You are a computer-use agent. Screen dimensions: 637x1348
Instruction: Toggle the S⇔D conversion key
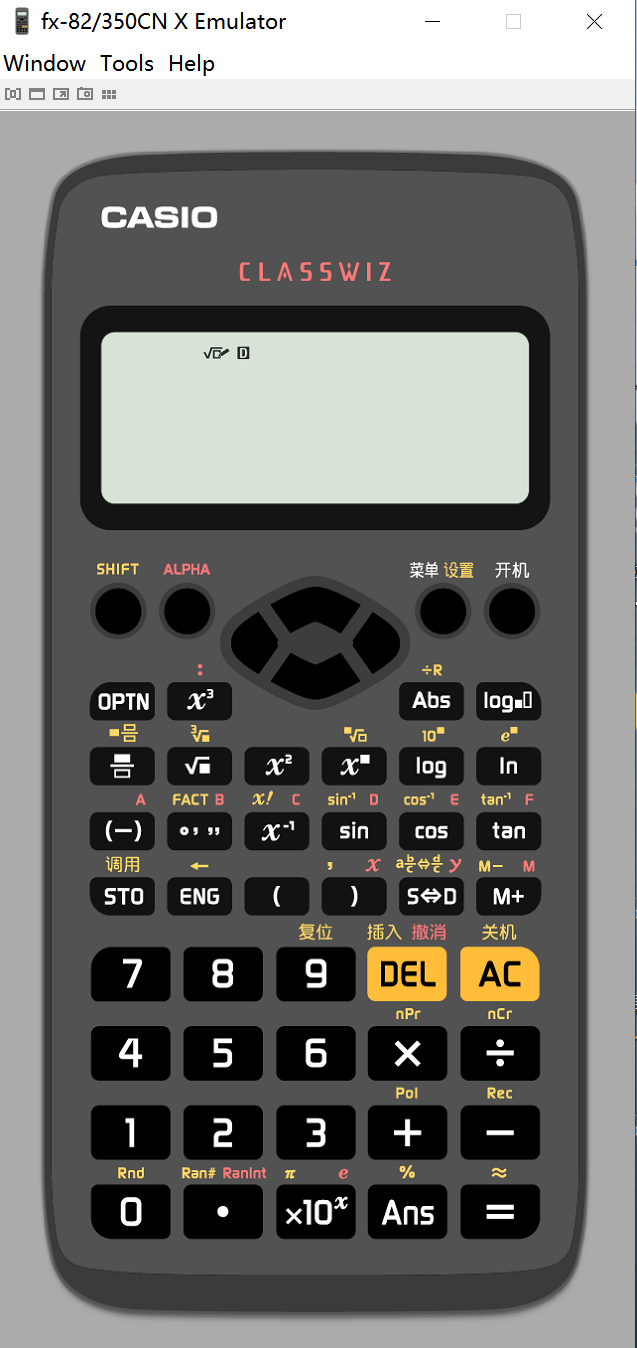coord(431,896)
